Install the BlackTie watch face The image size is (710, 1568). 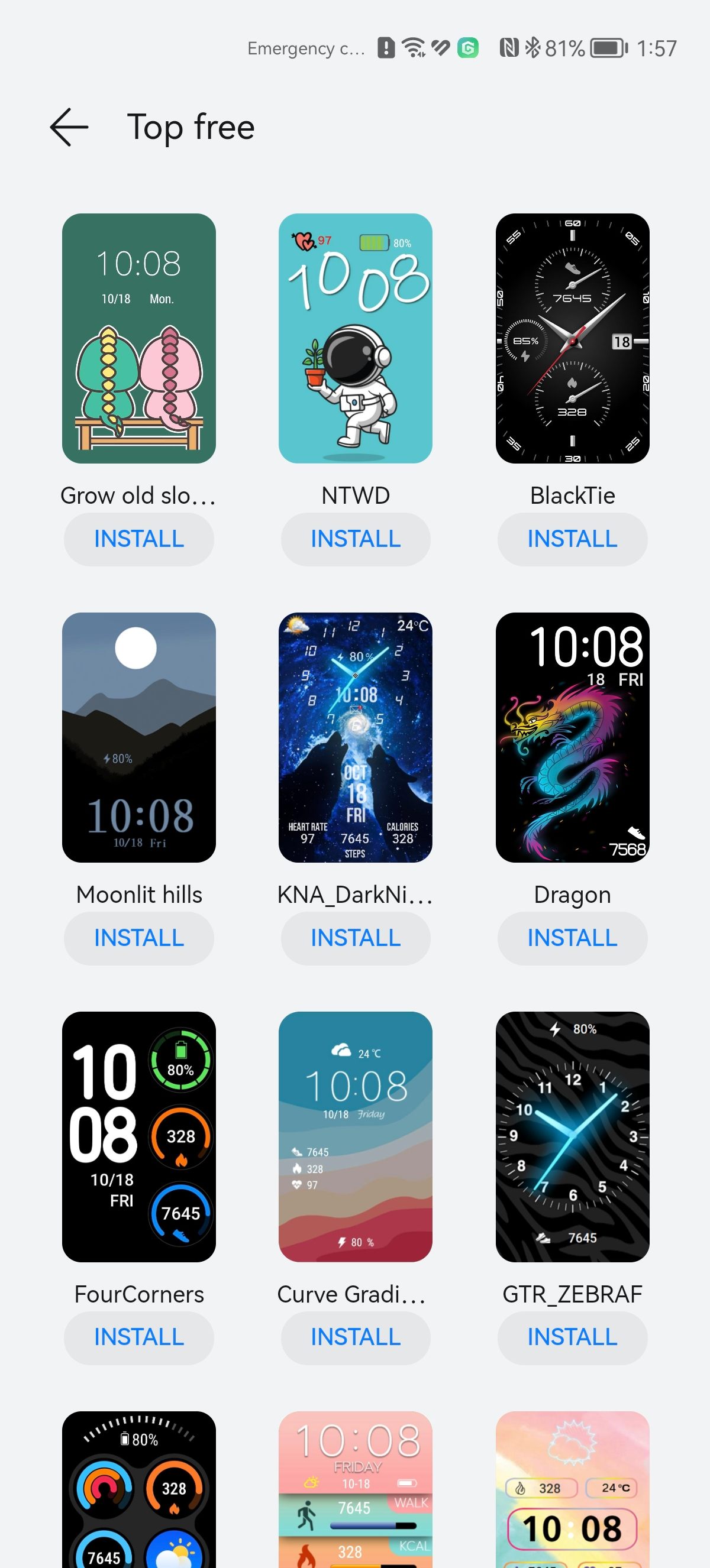pyautogui.click(x=572, y=539)
